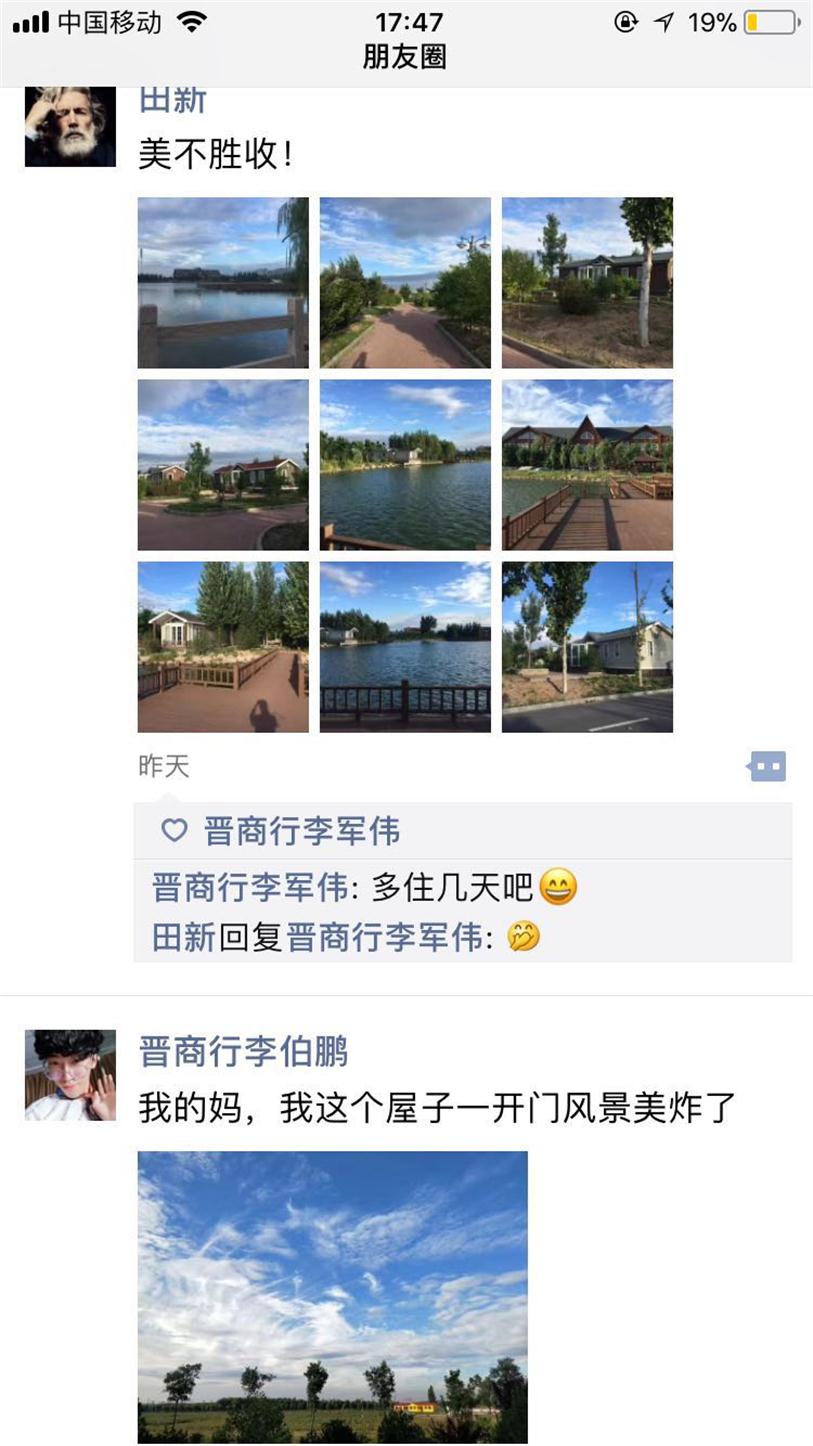This screenshot has height=1446, width=813.
Task: Tap the poster name 晋商行李伯鹏
Action: click(x=243, y=1052)
